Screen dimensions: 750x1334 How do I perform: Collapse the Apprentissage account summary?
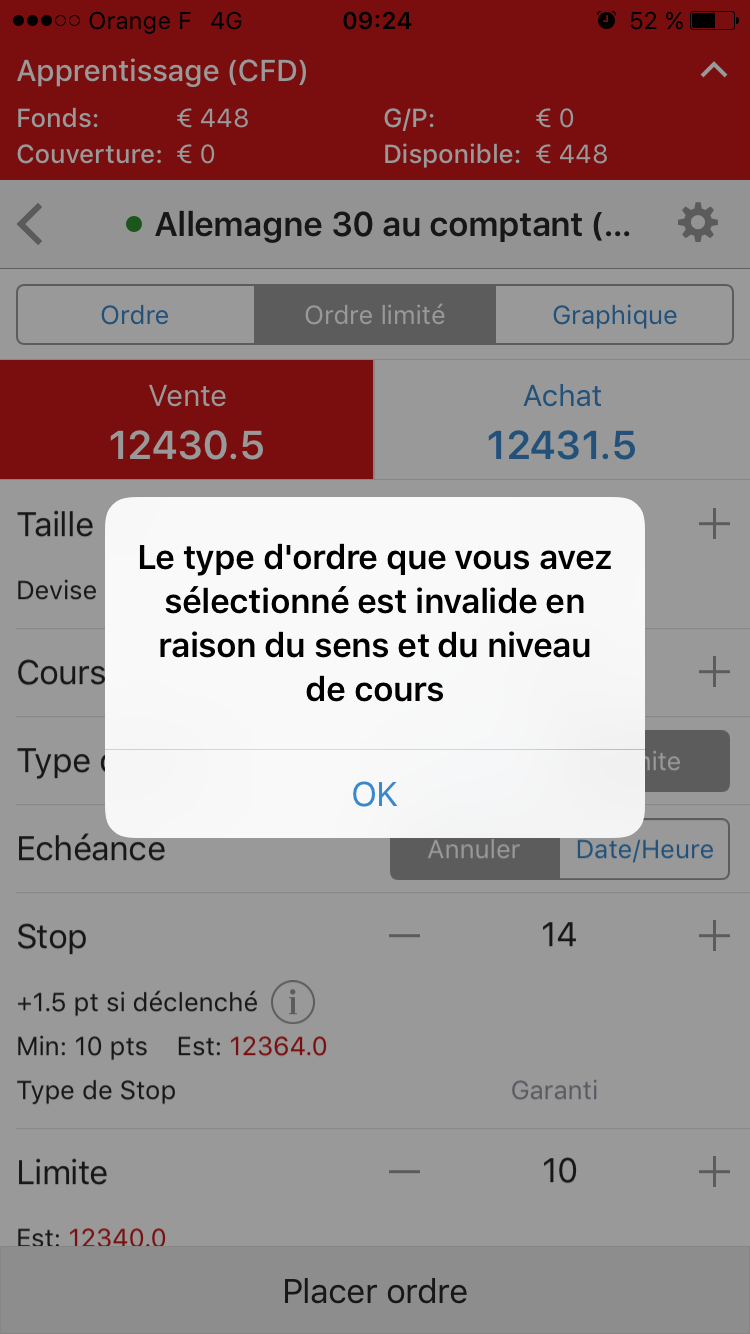pos(713,71)
